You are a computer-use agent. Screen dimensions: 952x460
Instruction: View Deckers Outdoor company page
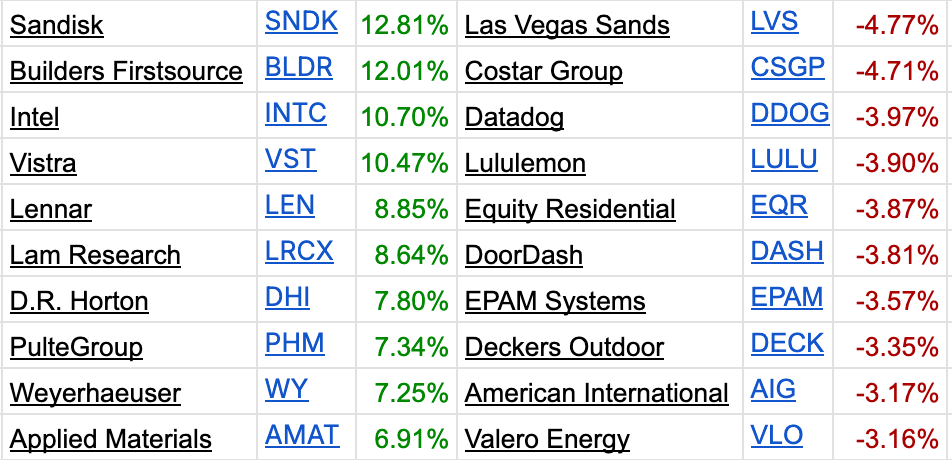pos(564,348)
